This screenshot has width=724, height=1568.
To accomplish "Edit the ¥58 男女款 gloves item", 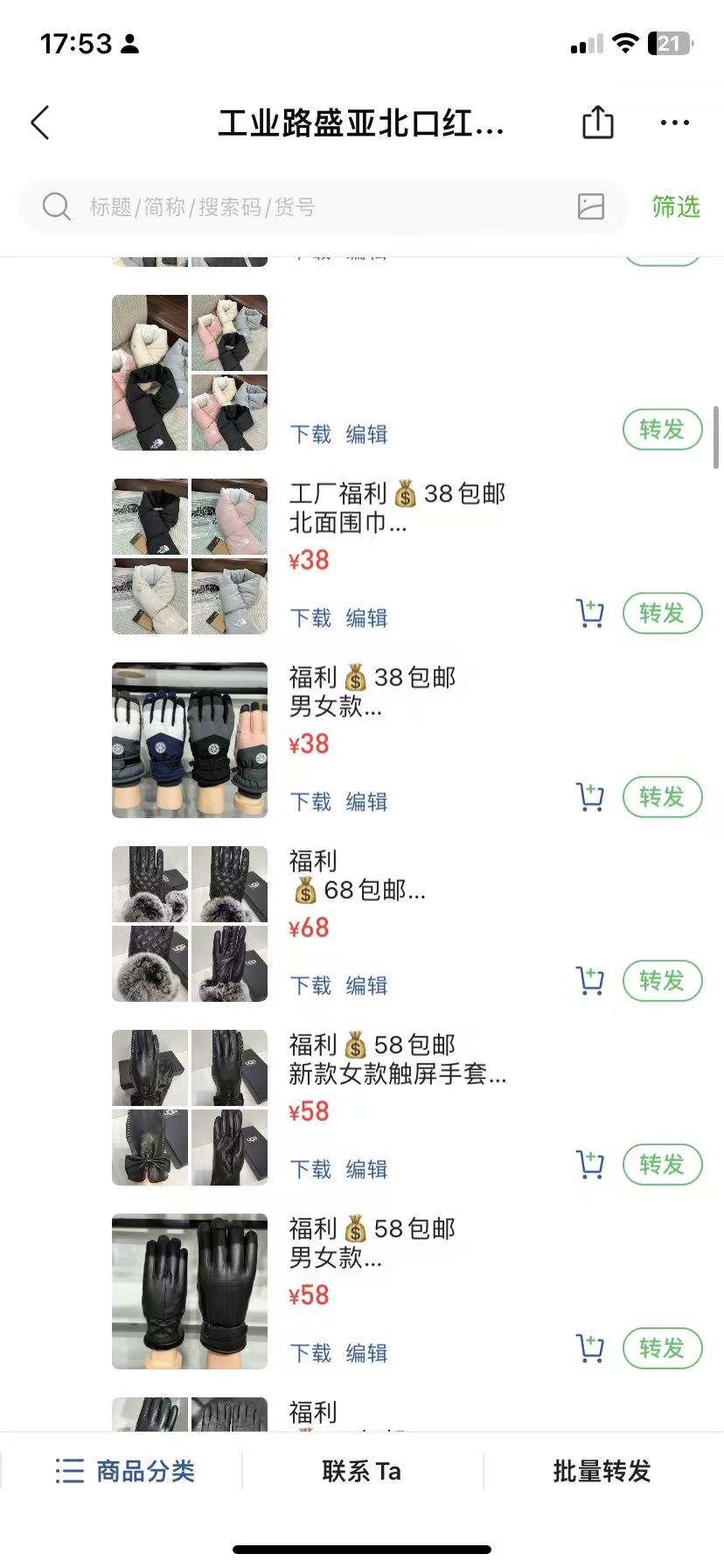I will pyautogui.click(x=366, y=1354).
